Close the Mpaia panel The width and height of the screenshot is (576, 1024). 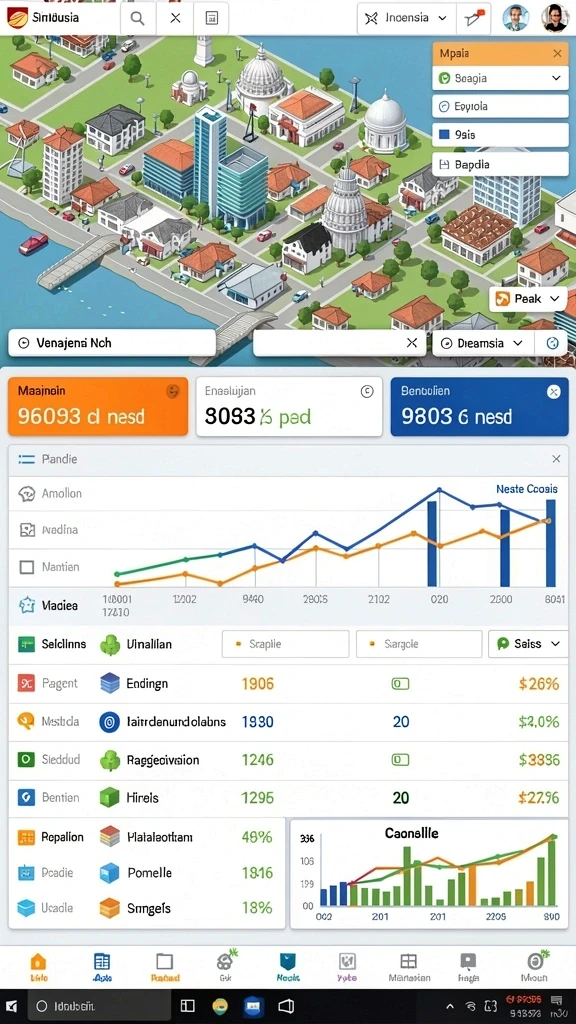coord(556,54)
